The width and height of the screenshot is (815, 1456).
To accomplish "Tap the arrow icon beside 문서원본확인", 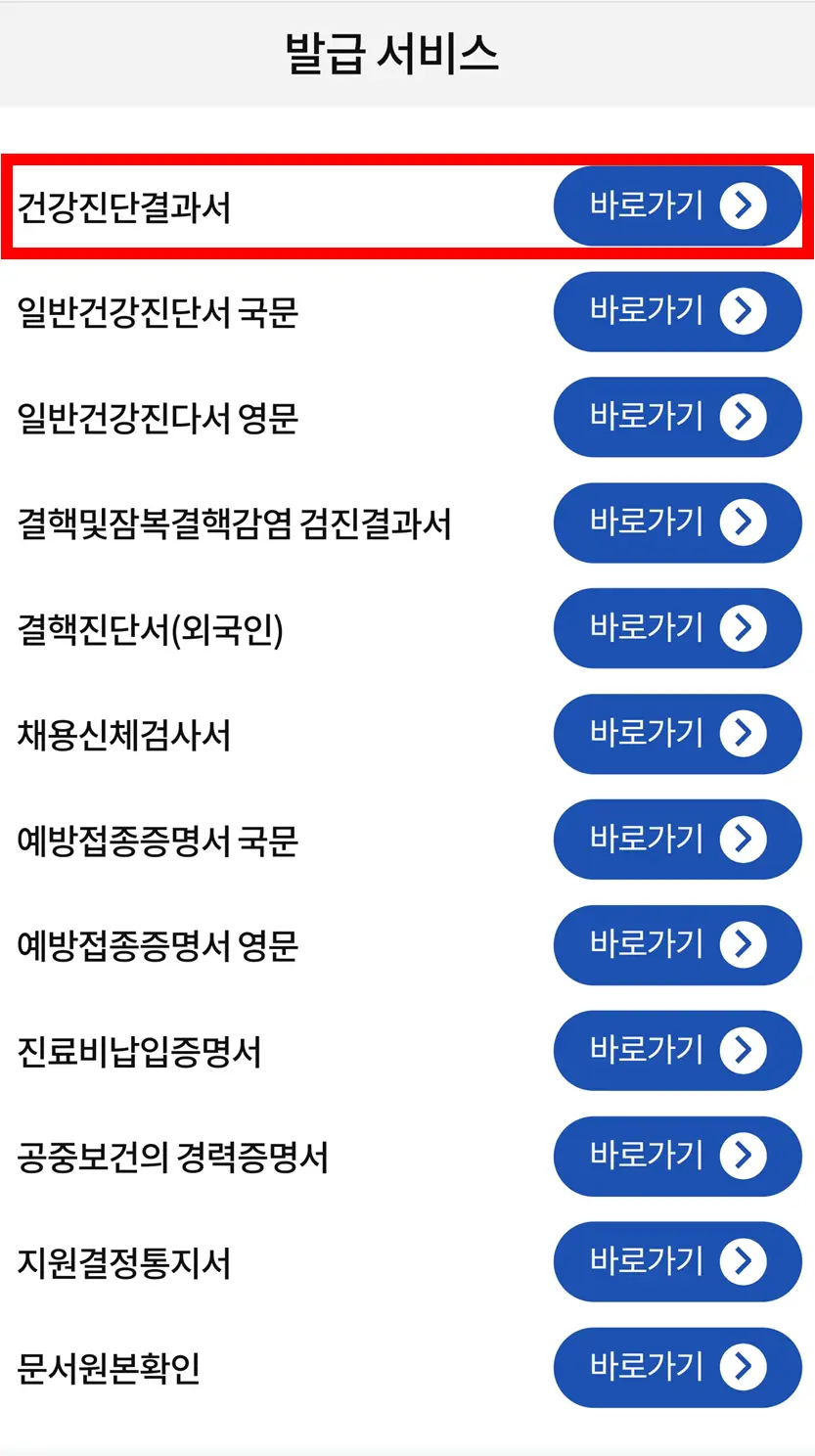I will pos(746,1367).
